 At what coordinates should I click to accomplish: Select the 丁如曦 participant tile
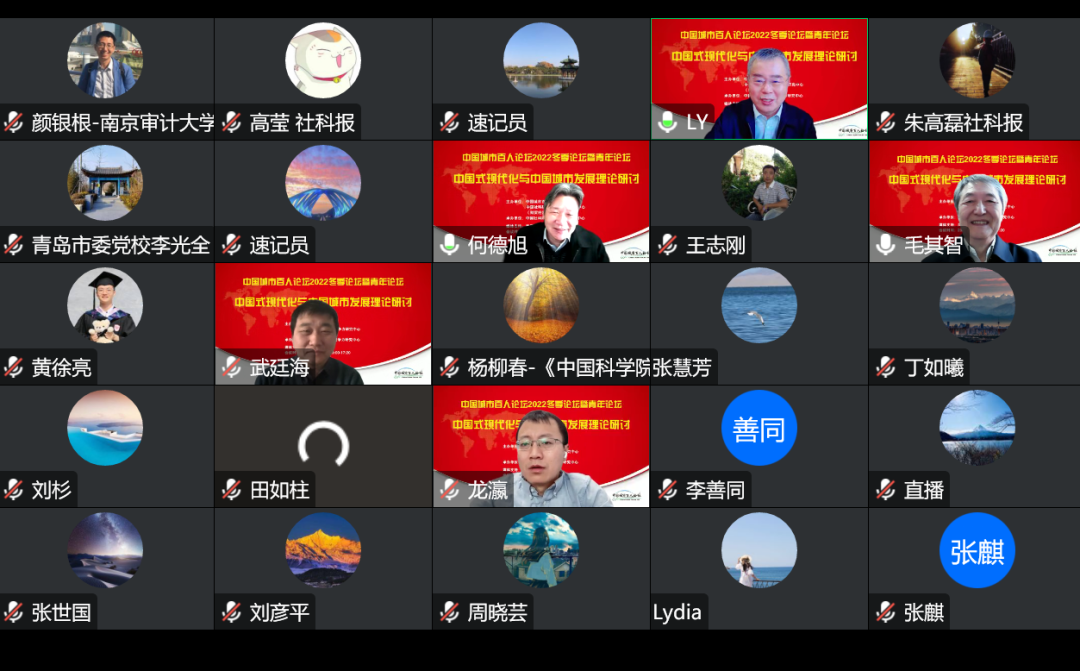click(x=976, y=322)
